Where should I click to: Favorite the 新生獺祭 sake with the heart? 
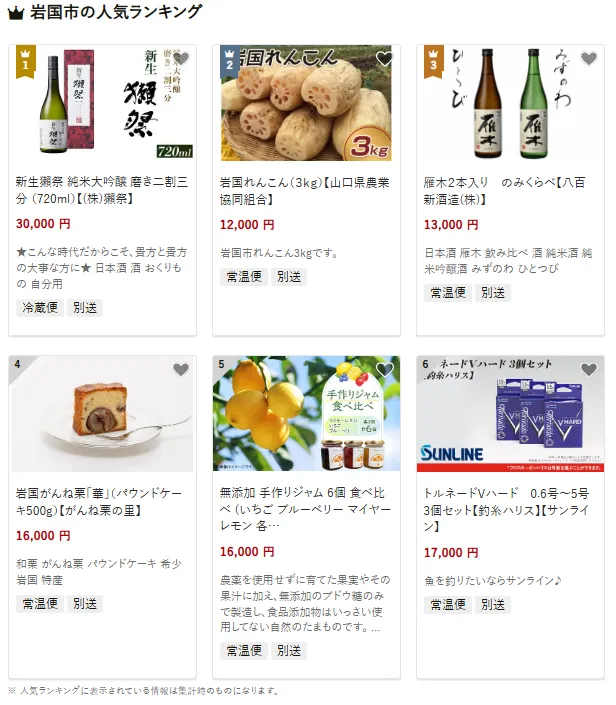pyautogui.click(x=180, y=59)
